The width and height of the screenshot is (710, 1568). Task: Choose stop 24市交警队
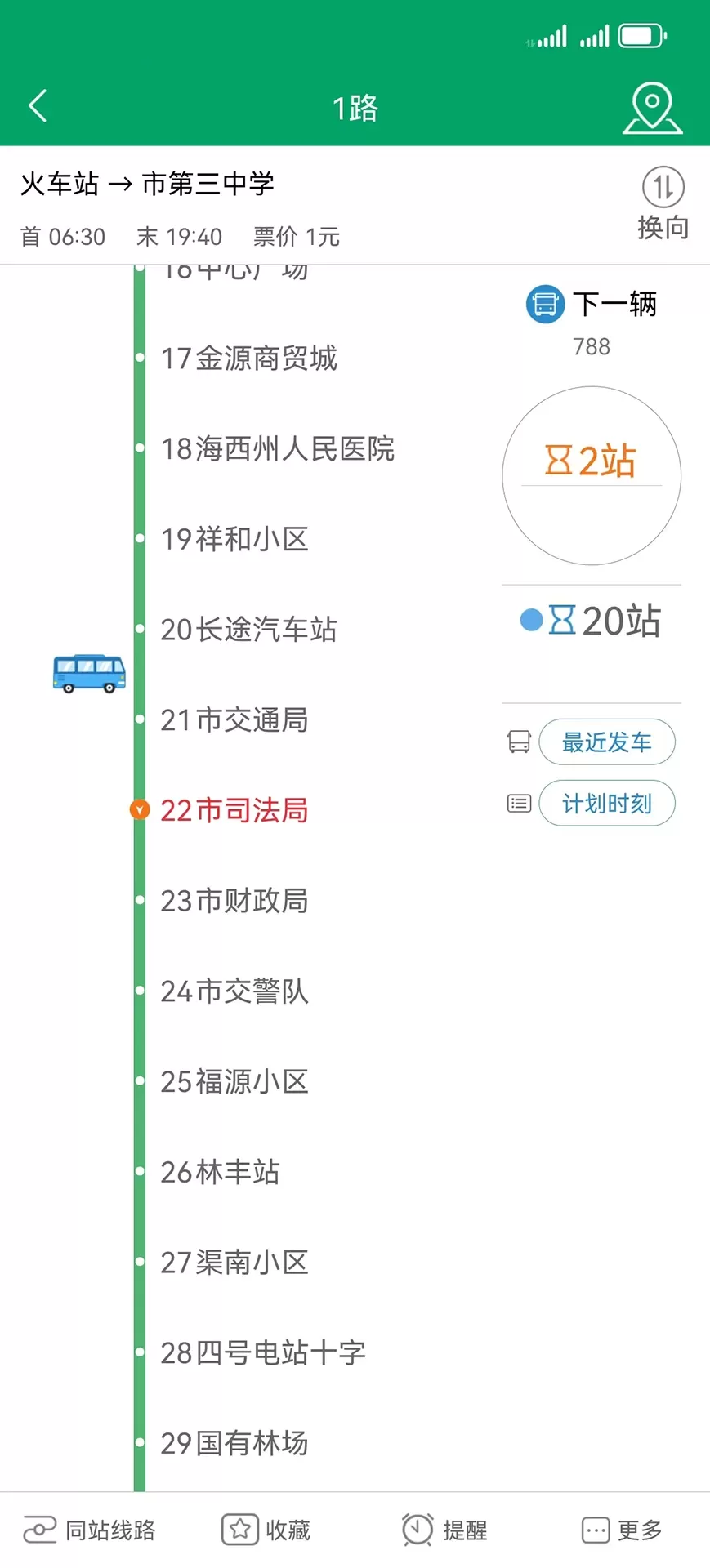point(234,991)
